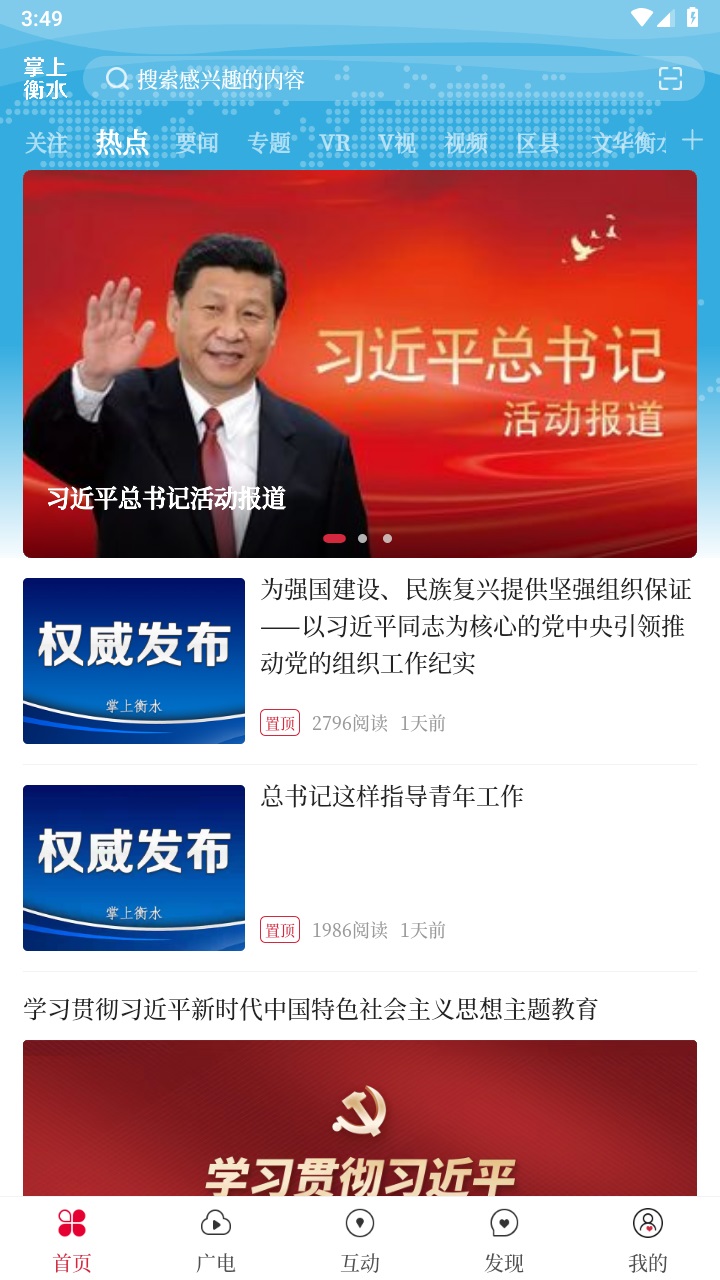Open profile via the 我的 icon
720x1280 pixels.
click(648, 1222)
